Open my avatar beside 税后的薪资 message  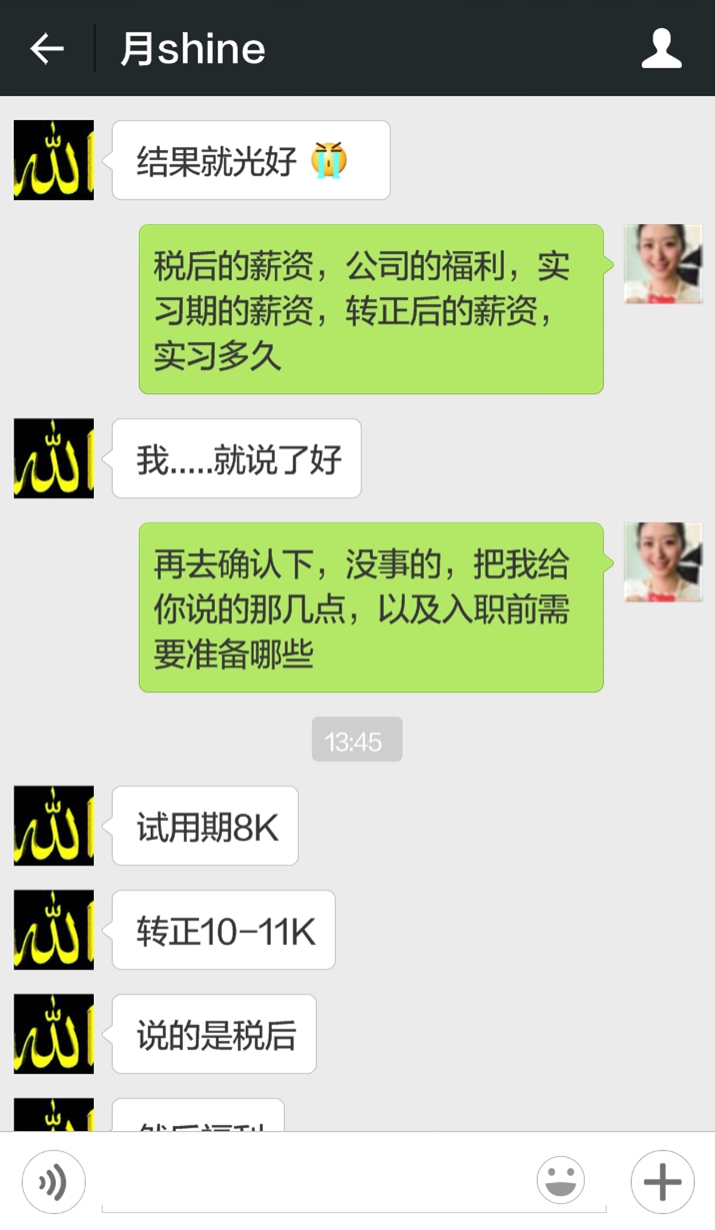tap(662, 264)
